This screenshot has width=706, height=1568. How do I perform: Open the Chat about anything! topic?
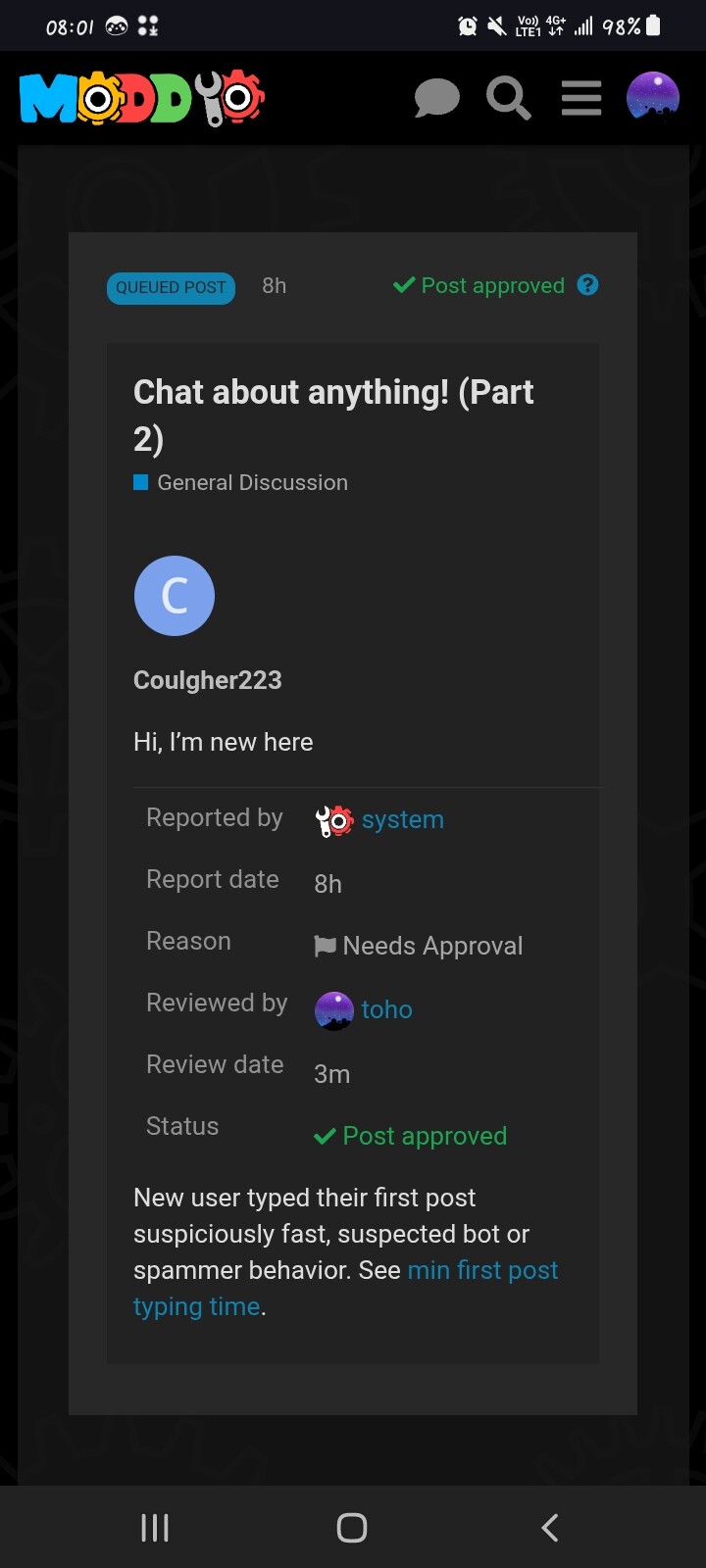coord(333,415)
